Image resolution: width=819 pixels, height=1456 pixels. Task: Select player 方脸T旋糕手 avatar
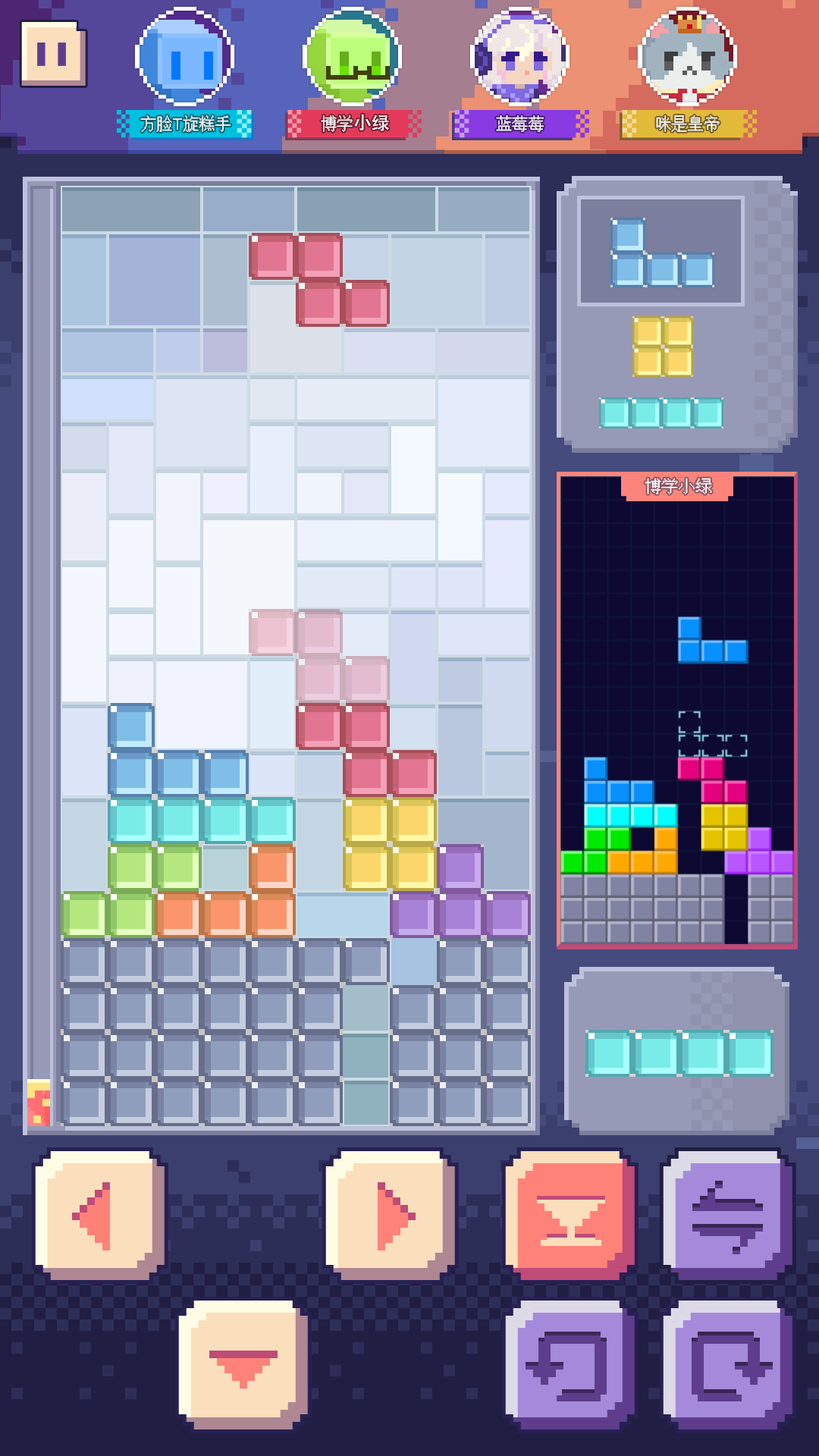coord(184,58)
